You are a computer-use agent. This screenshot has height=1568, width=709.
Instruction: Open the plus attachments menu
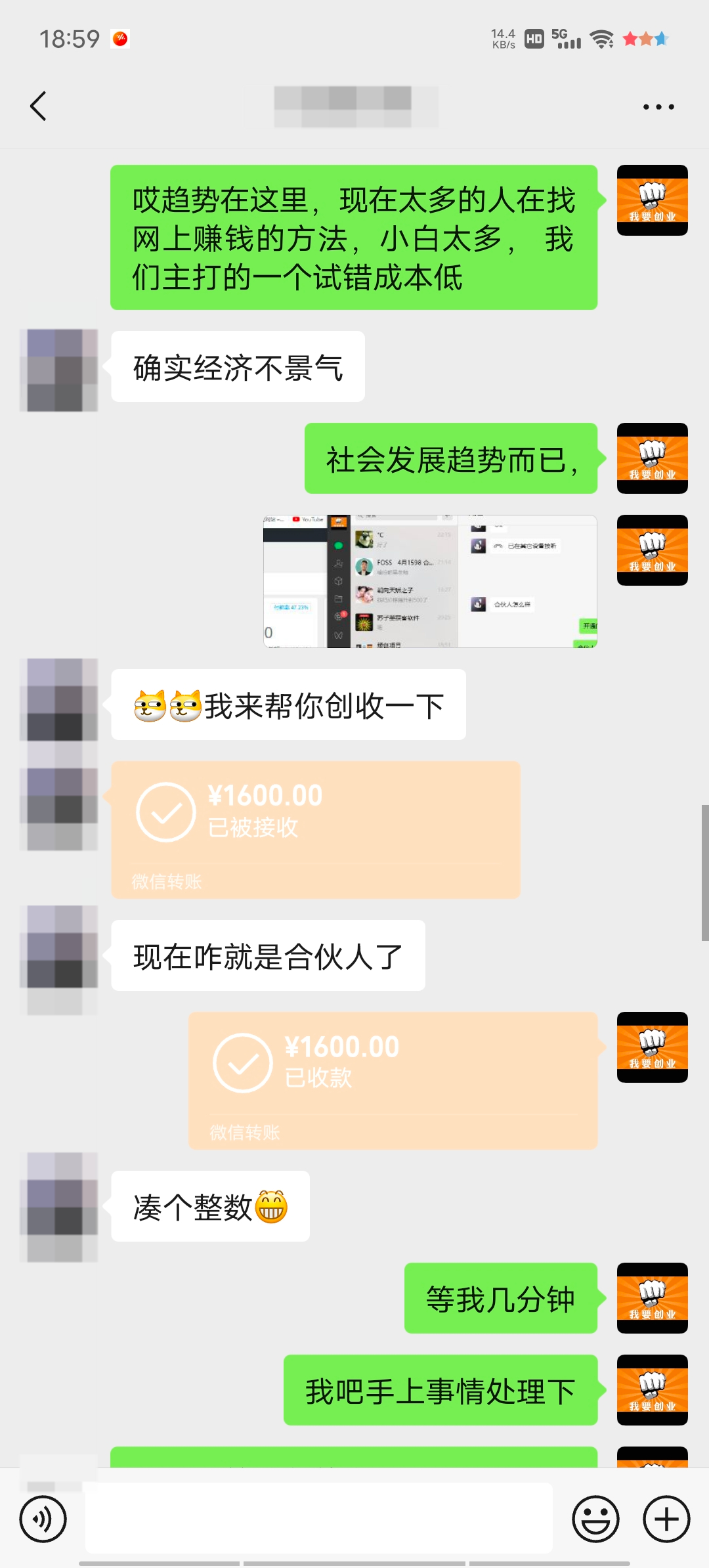click(x=666, y=1519)
